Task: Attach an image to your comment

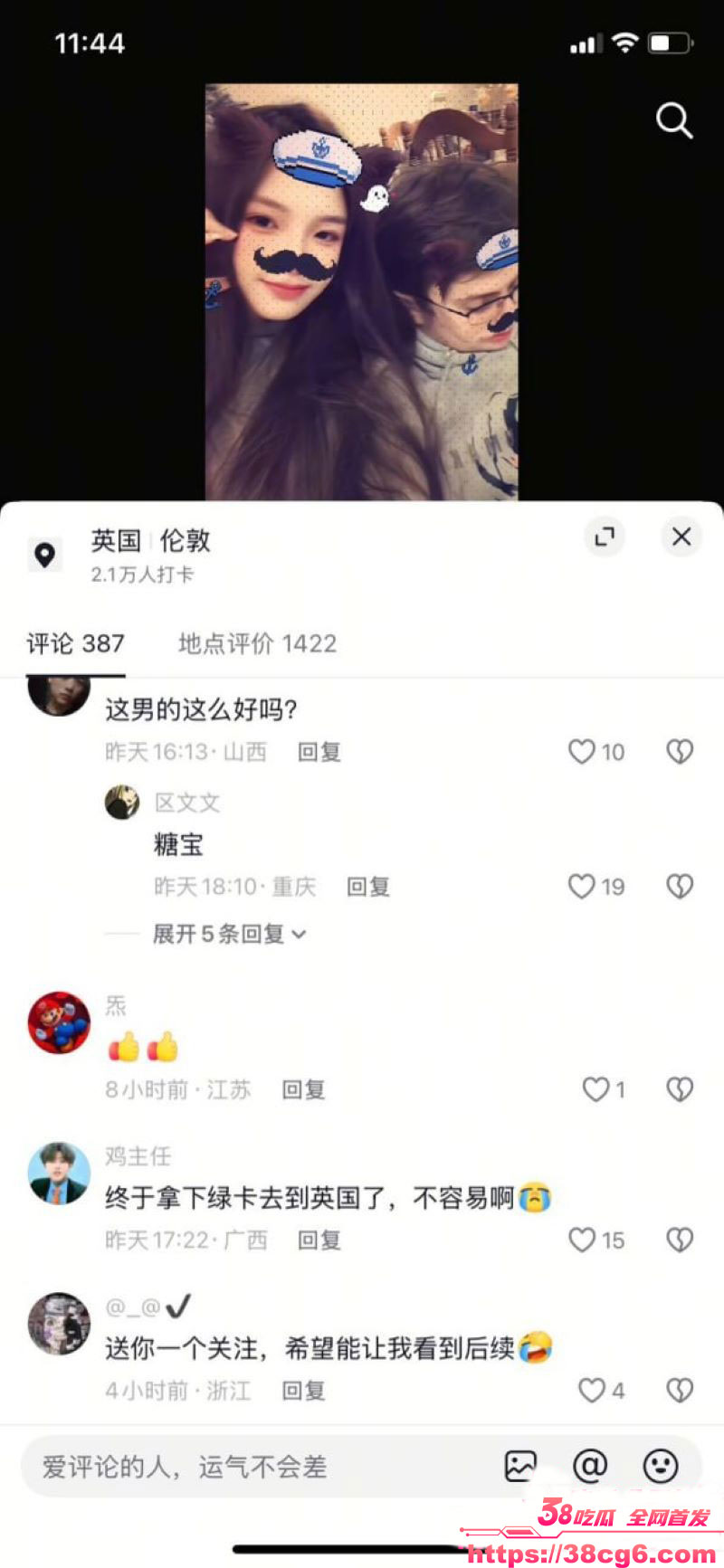Action: coord(520,1466)
